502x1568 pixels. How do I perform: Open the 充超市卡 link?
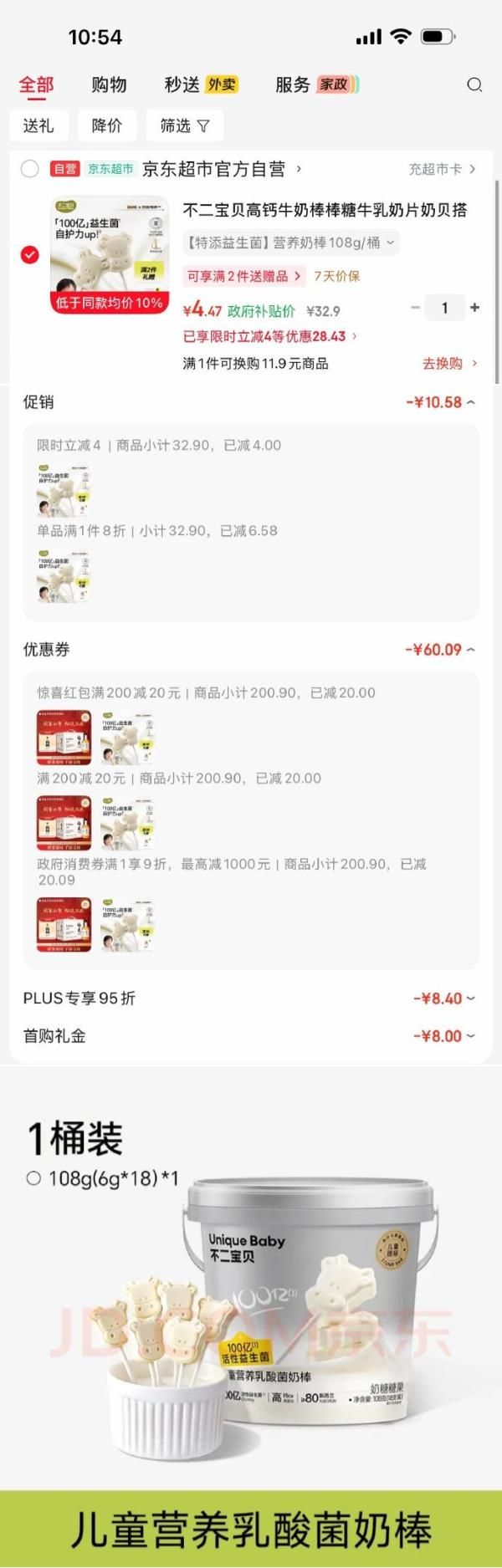pos(442,169)
